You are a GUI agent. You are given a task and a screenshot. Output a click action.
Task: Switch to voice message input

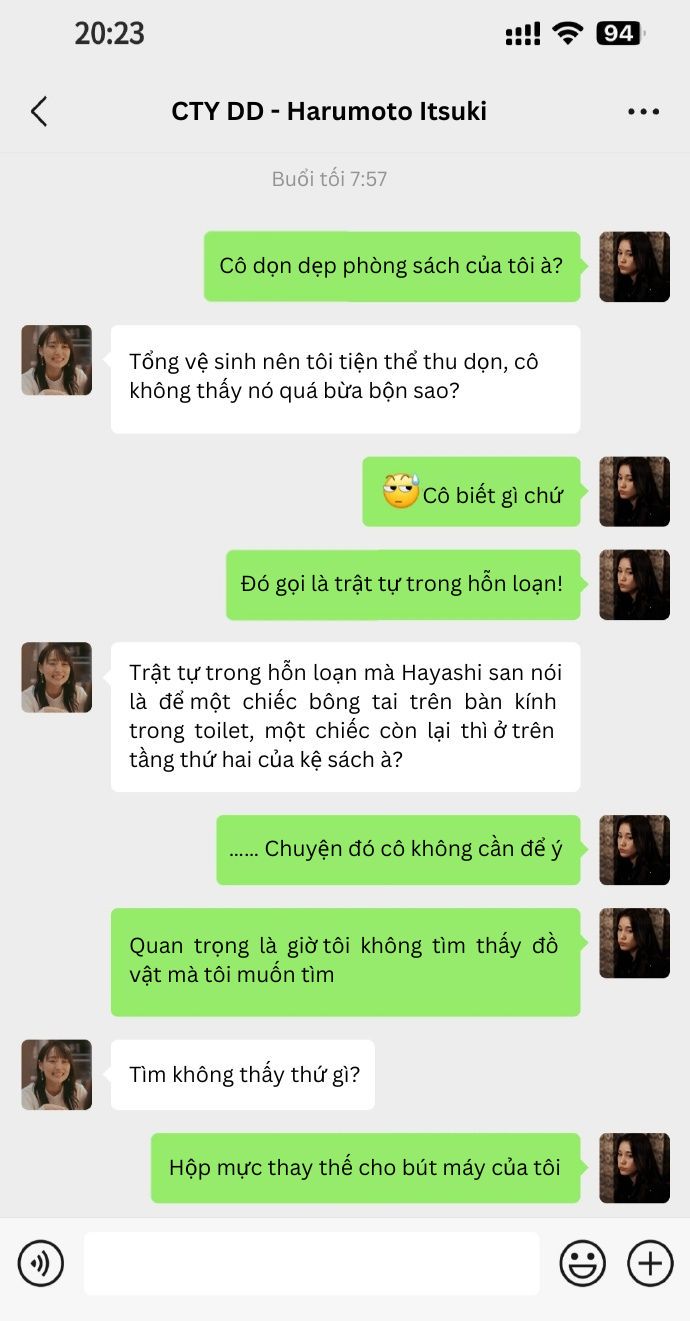(41, 1264)
